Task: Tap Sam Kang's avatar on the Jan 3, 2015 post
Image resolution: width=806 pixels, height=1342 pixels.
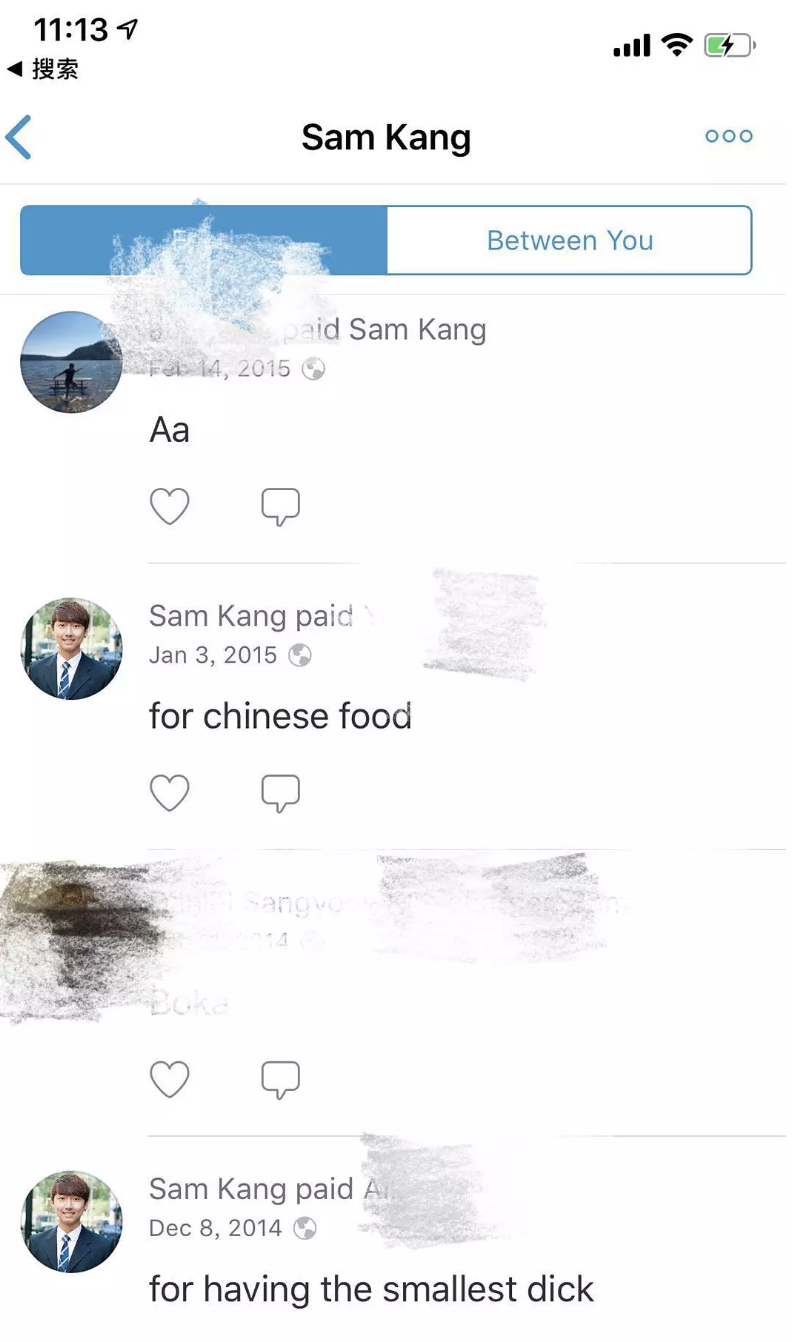Action: tap(71, 649)
